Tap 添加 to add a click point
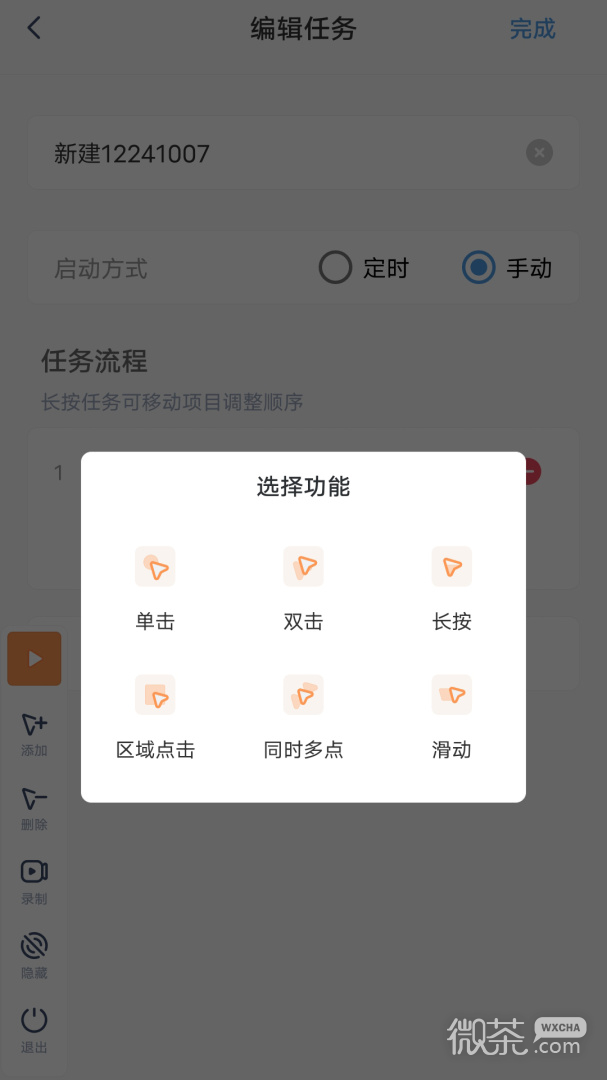The width and height of the screenshot is (607, 1080). point(34,735)
